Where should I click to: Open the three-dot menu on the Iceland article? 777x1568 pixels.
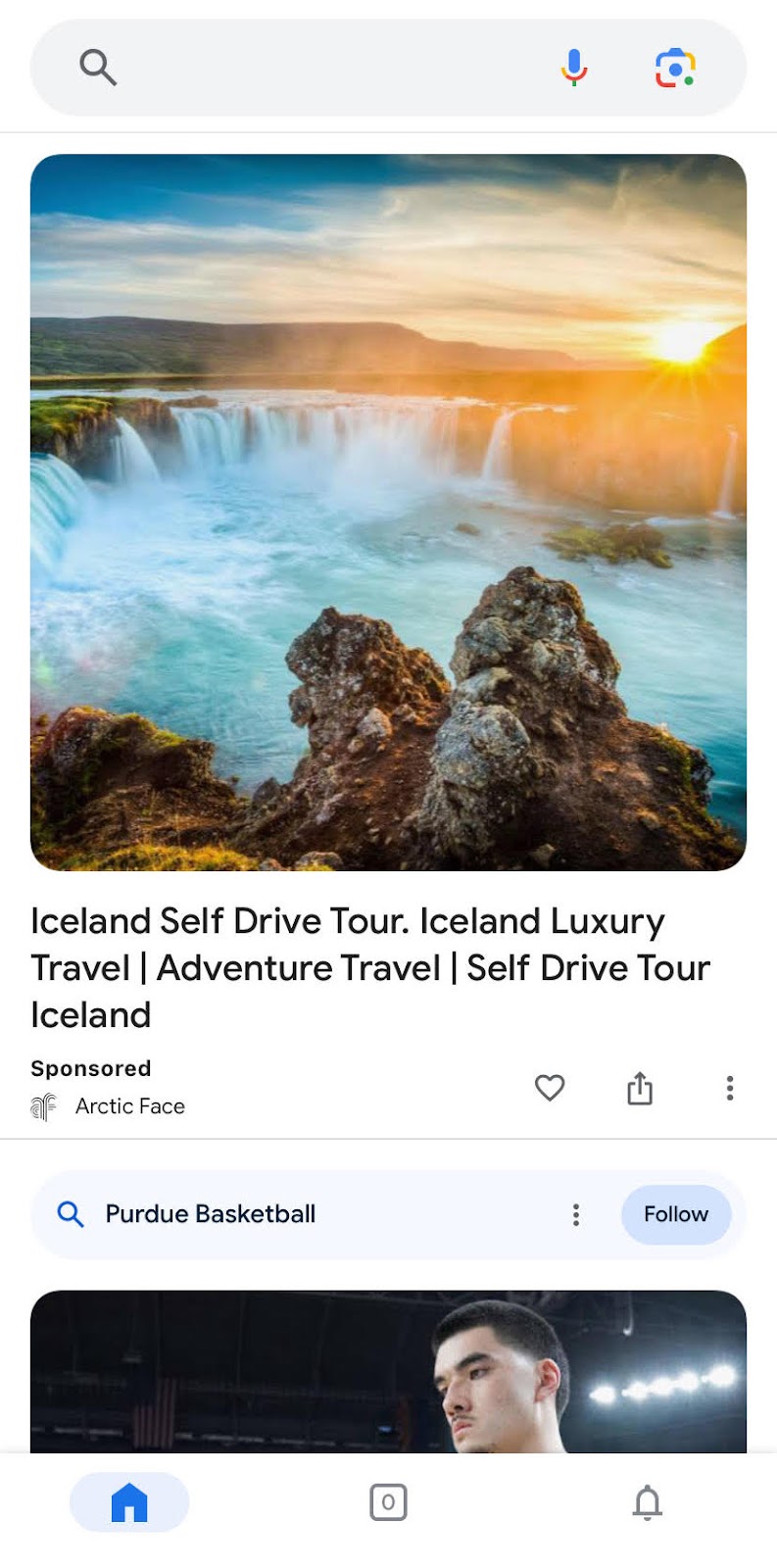coord(729,1088)
